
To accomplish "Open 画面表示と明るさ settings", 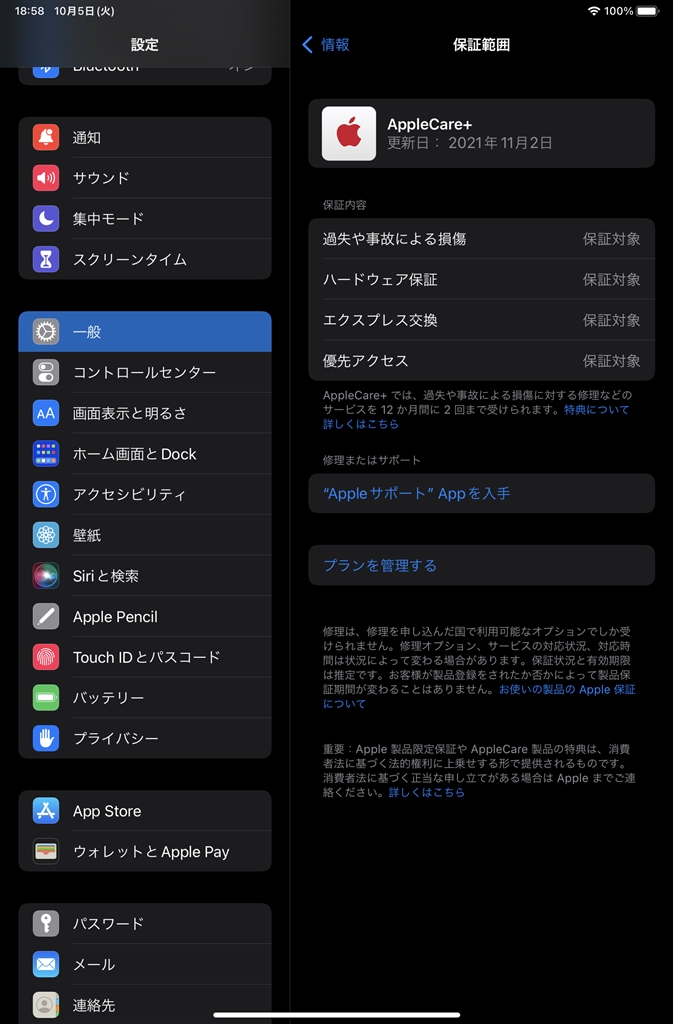I will tap(145, 413).
